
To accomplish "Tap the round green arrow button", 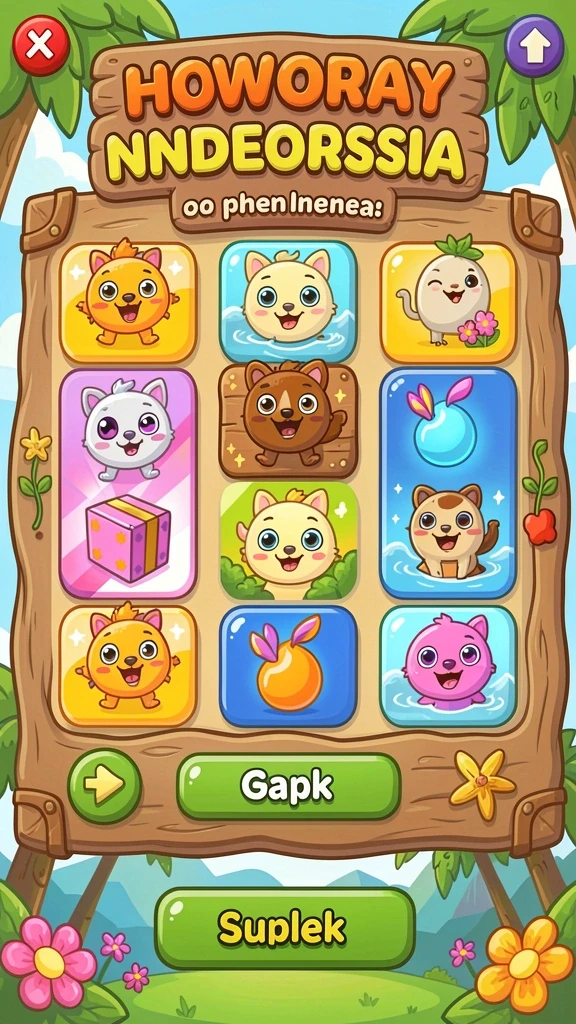I will 104,786.
